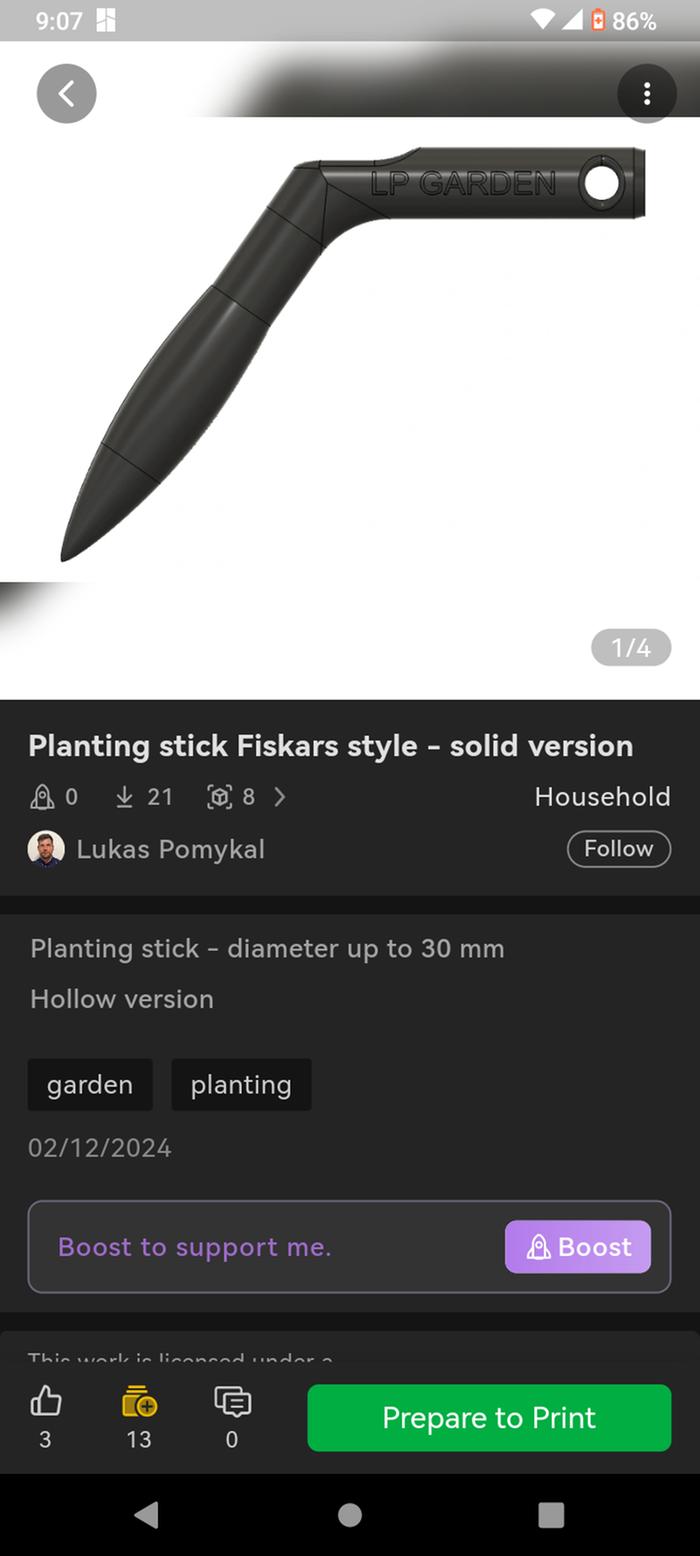Expand the print profiles chevron
700x1556 pixels.
280,797
